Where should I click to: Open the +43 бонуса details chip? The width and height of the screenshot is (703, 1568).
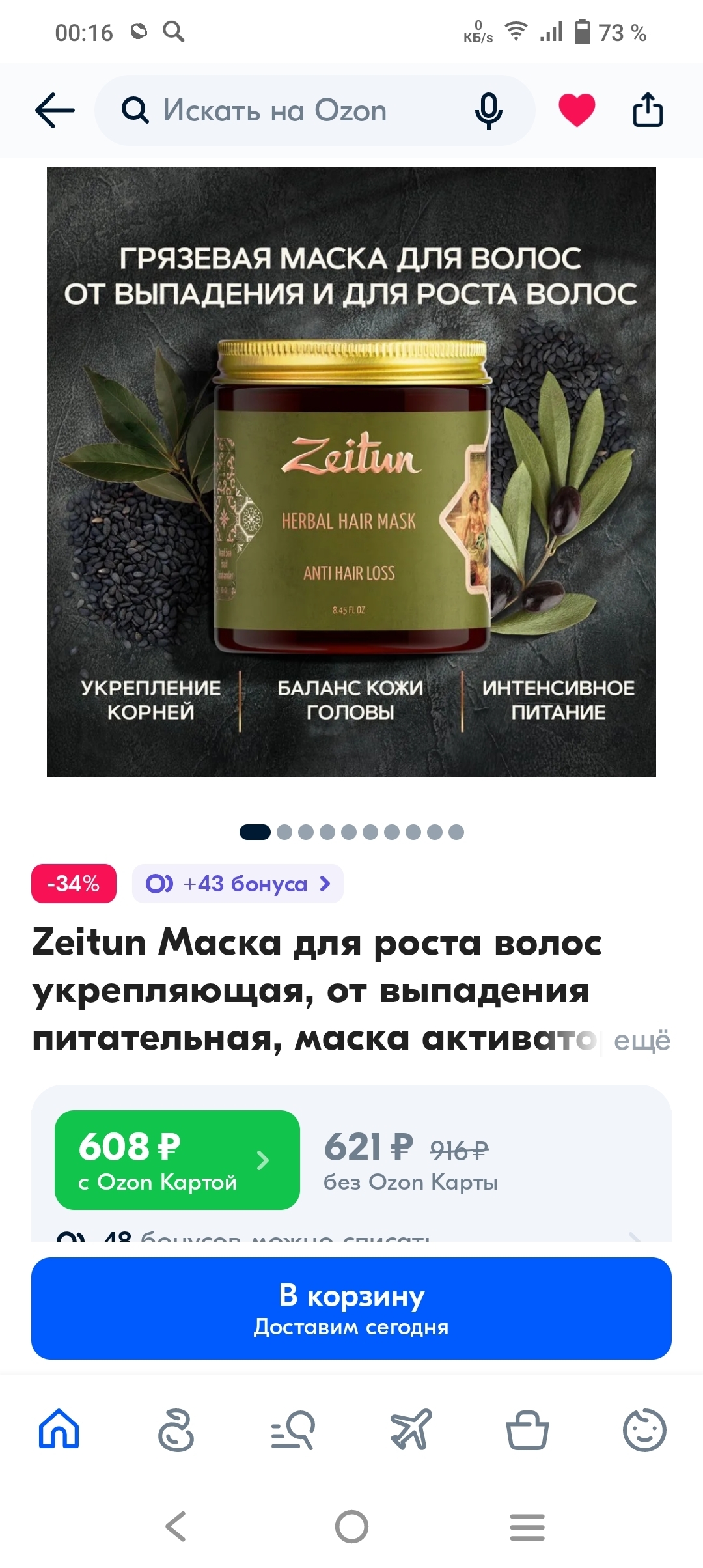point(238,884)
